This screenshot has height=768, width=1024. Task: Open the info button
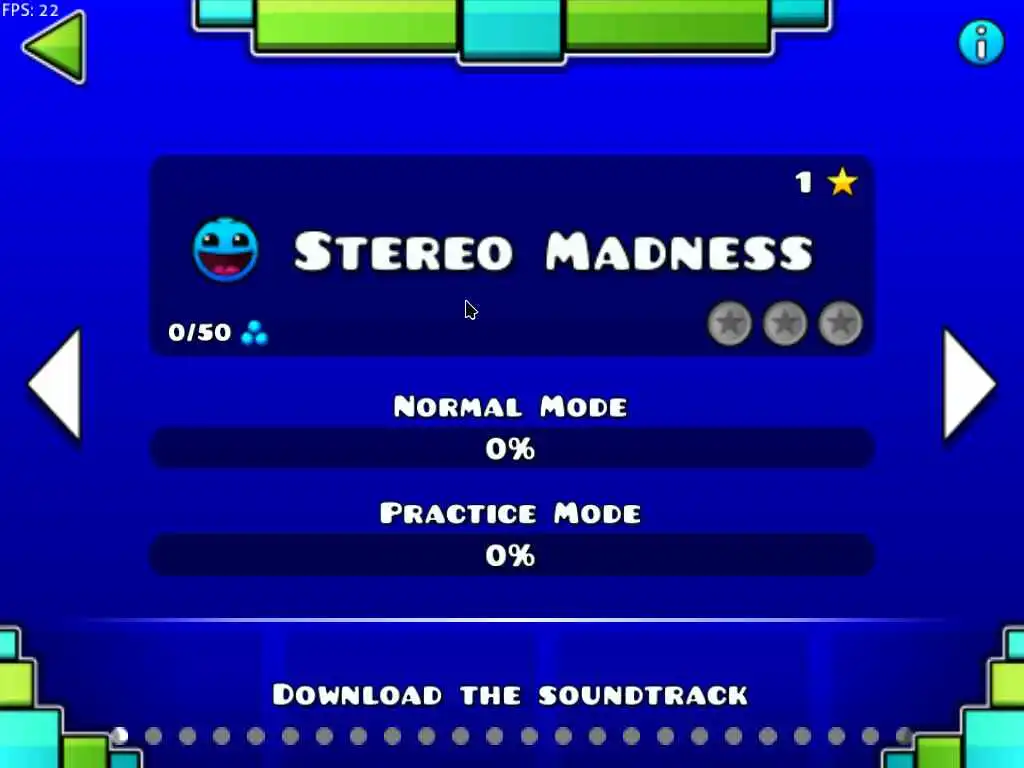[981, 42]
